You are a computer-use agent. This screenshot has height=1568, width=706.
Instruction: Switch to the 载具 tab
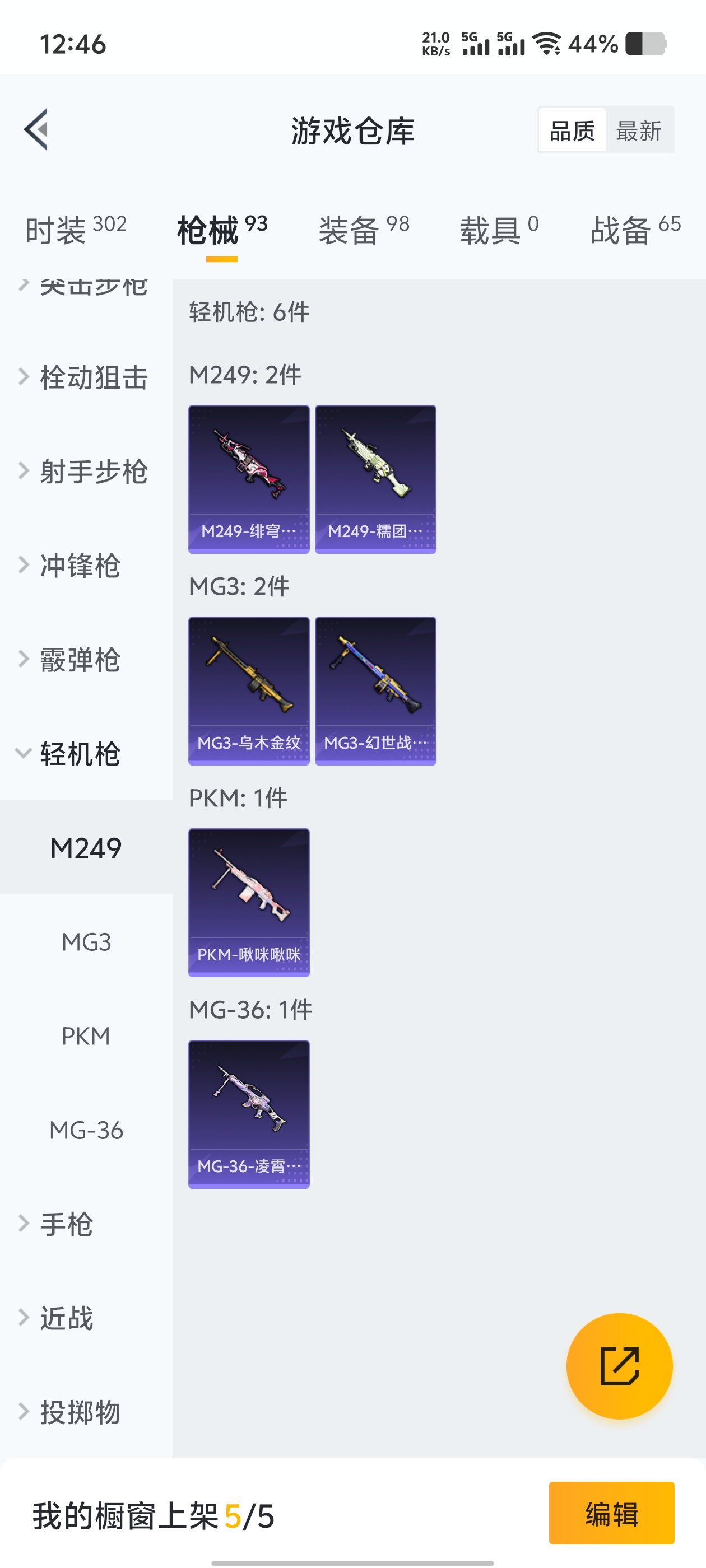pos(499,230)
